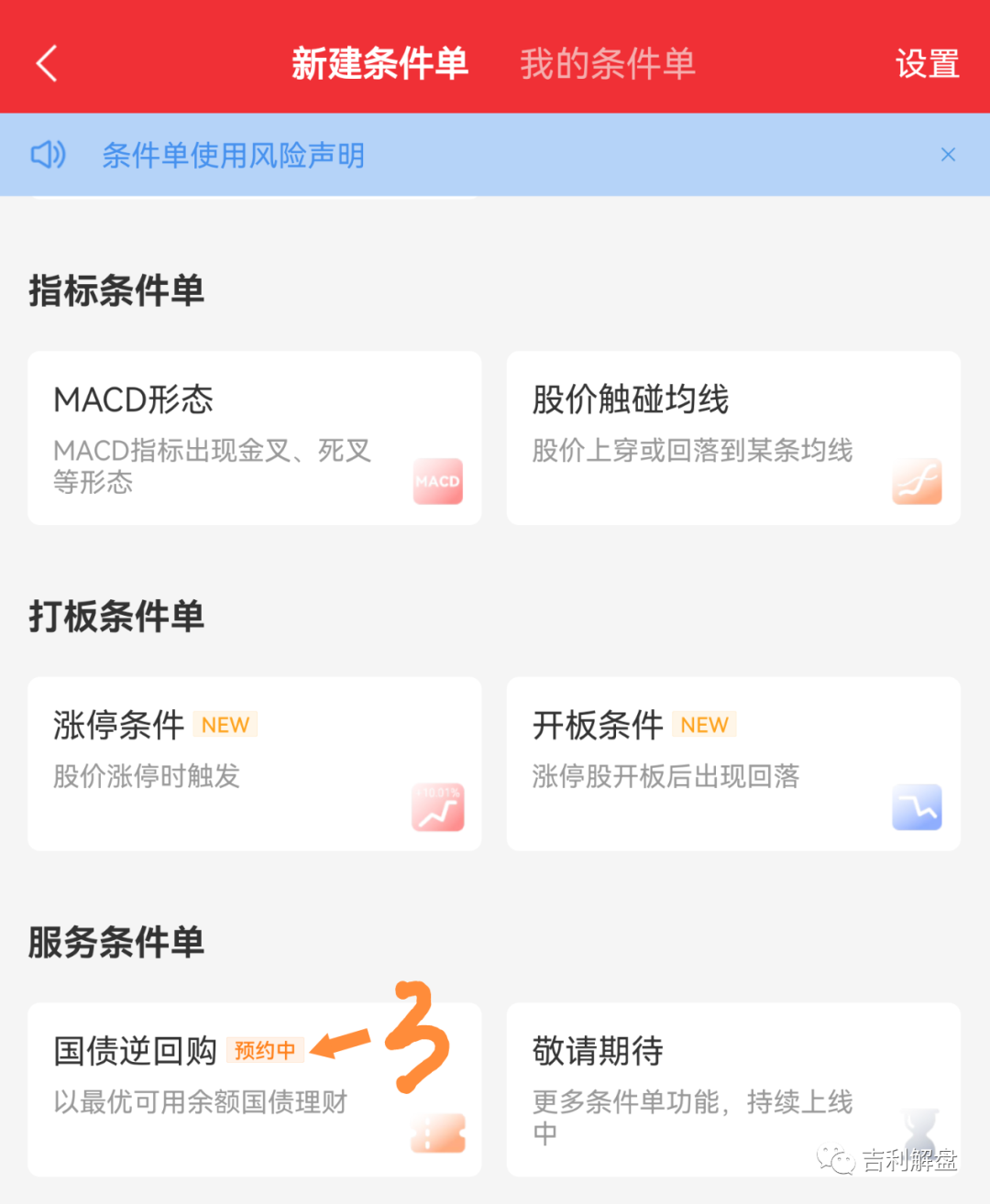Screen dimensions: 990x1204
Task: Choose the 股价触碰均线 card
Action: 733,438
